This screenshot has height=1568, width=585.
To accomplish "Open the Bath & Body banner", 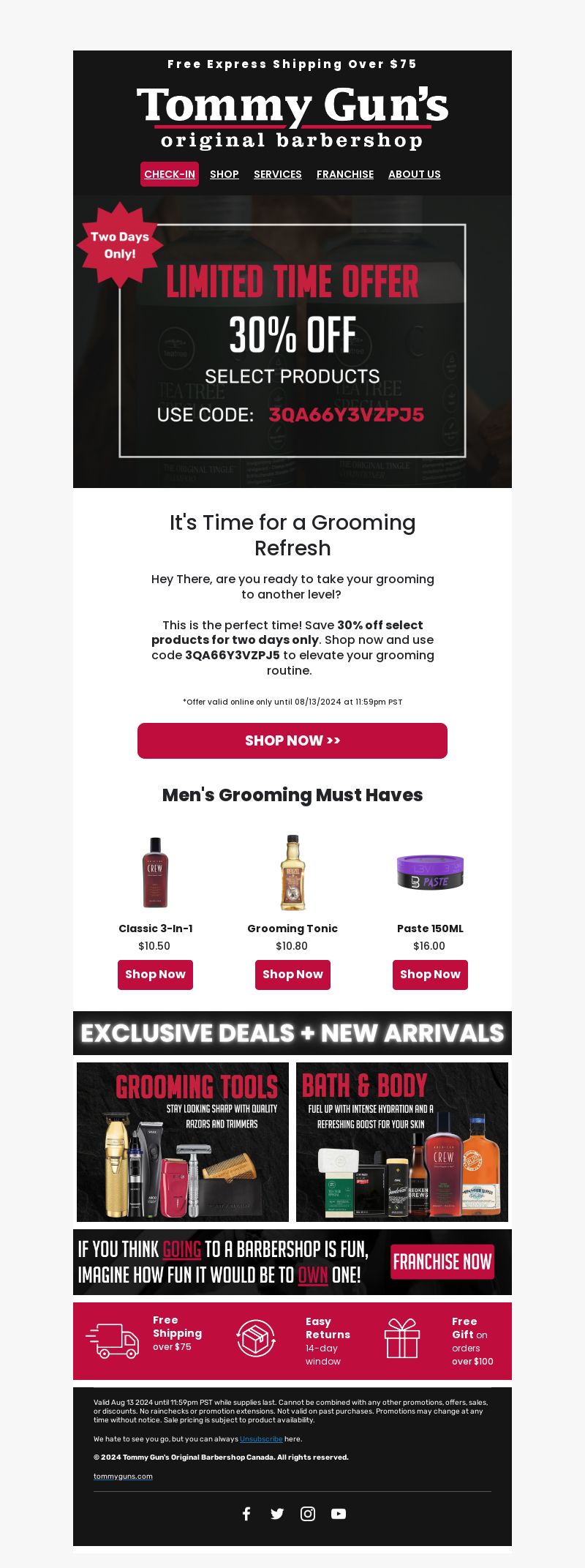I will pos(402,1142).
